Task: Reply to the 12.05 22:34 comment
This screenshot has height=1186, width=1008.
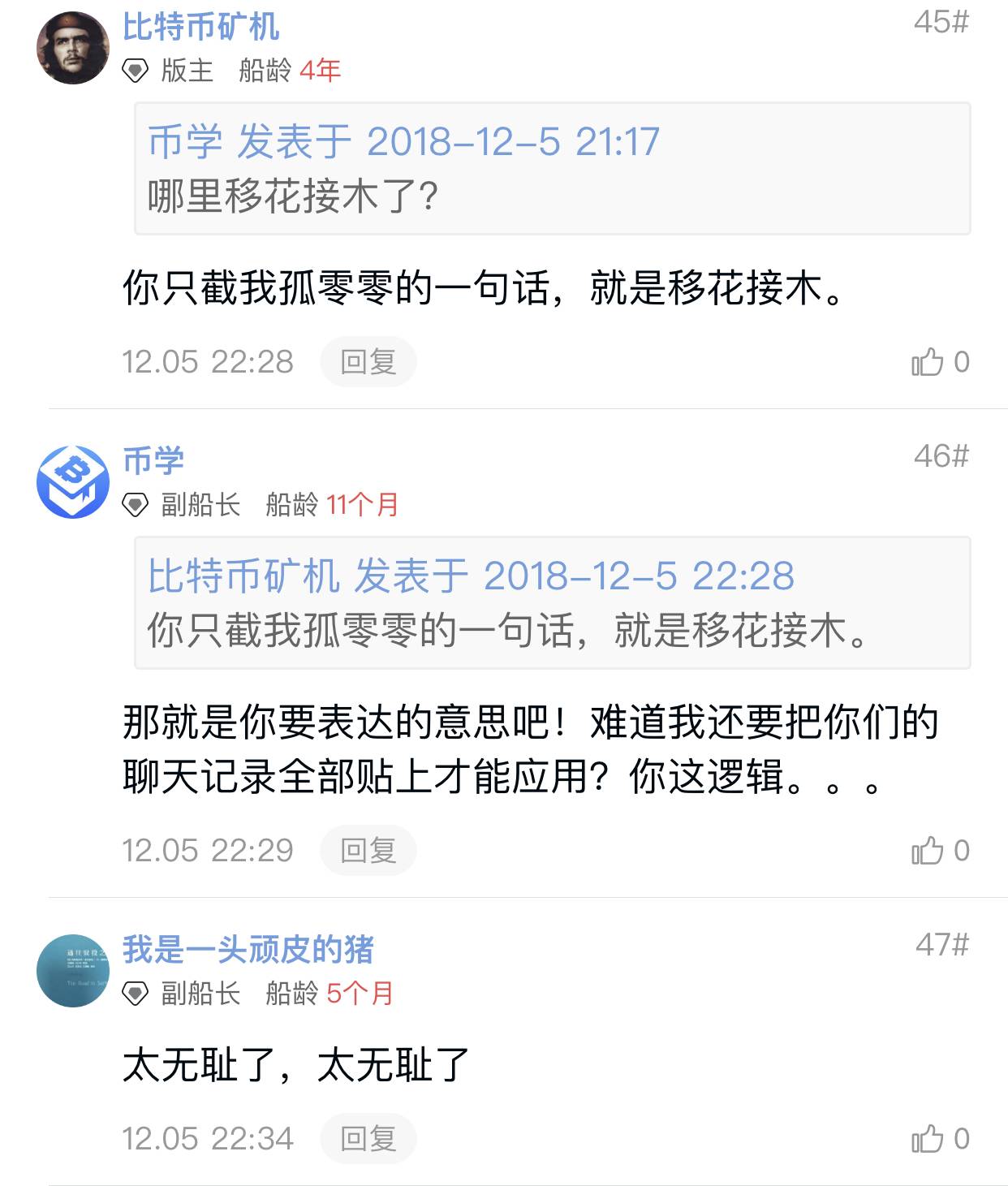Action: (368, 1139)
